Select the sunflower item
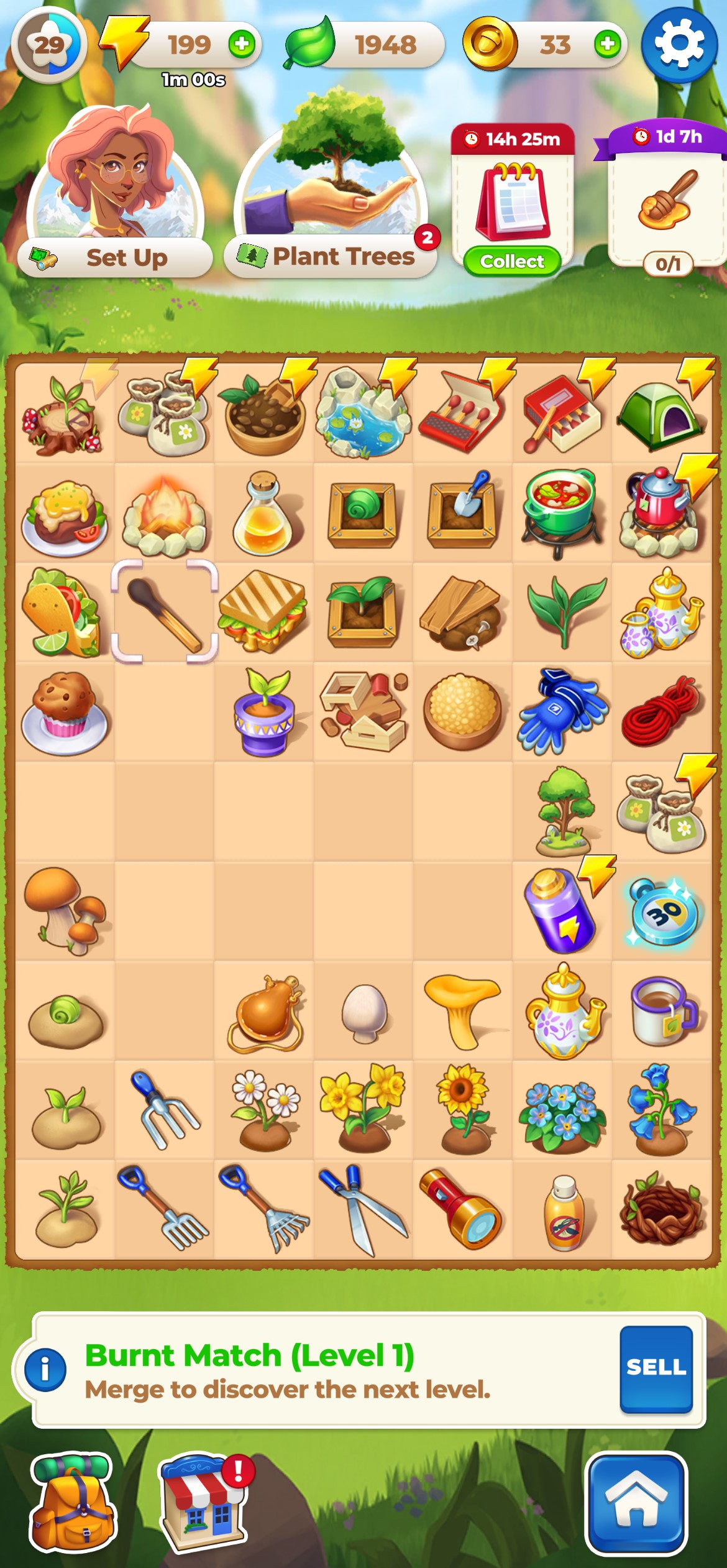 tap(463, 1110)
